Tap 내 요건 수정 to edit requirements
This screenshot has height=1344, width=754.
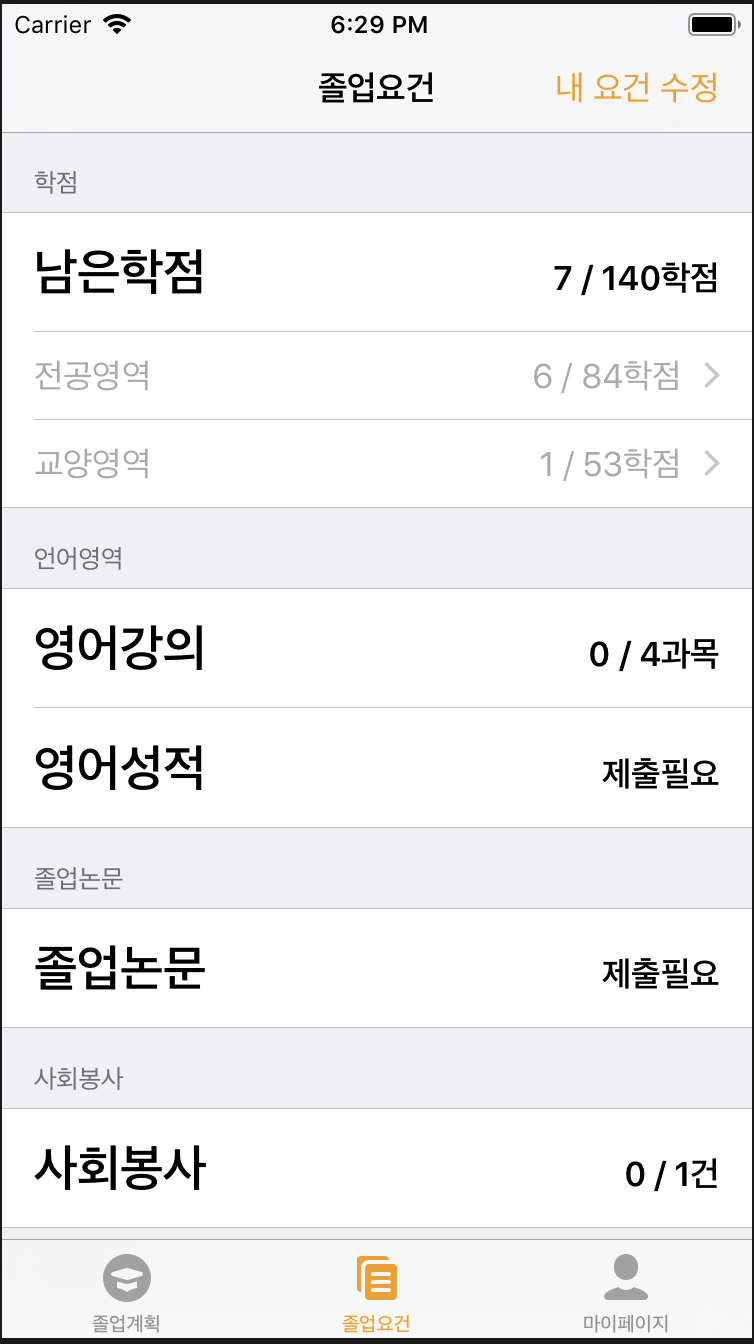637,88
